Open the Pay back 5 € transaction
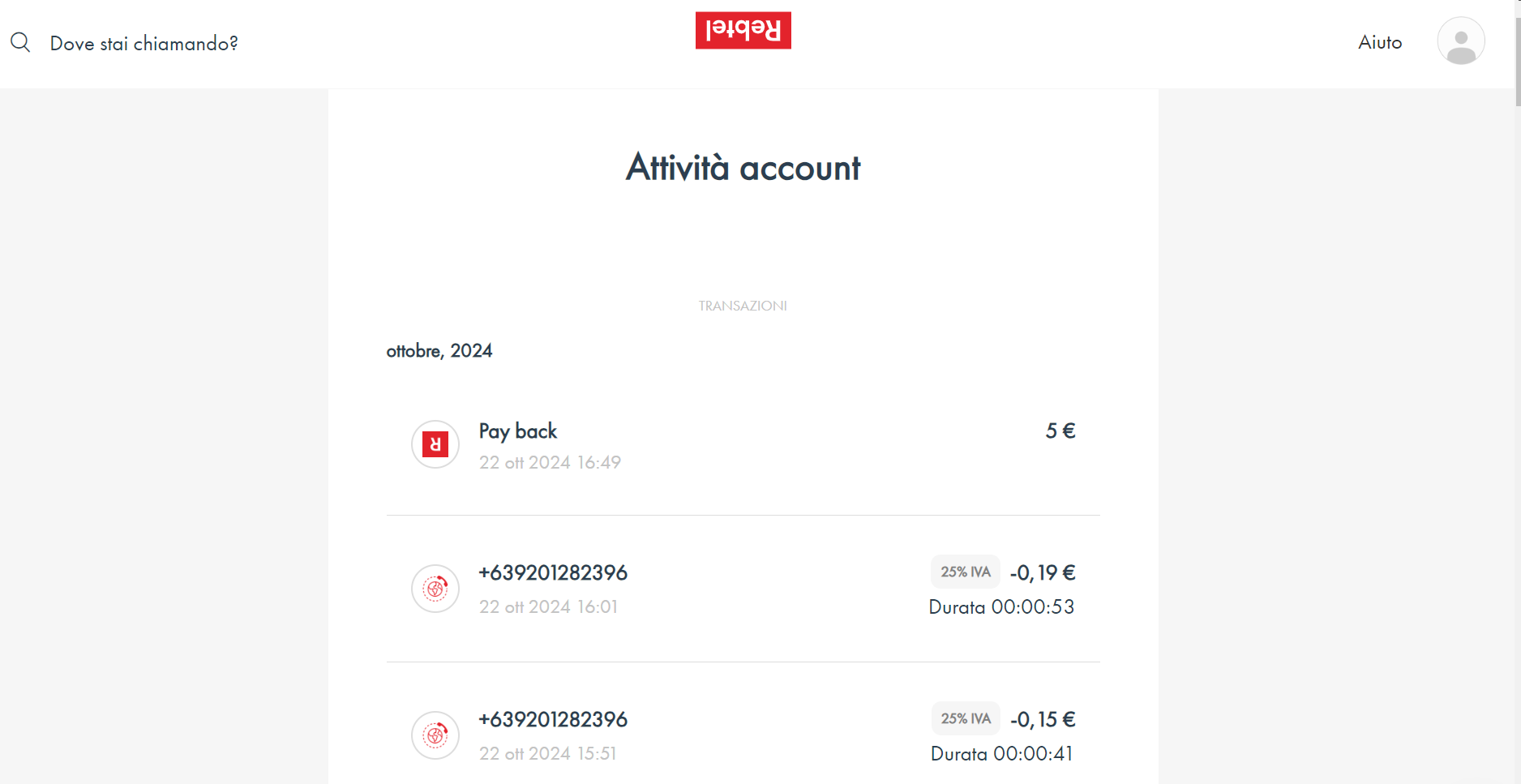This screenshot has width=1521, height=784. coord(742,445)
